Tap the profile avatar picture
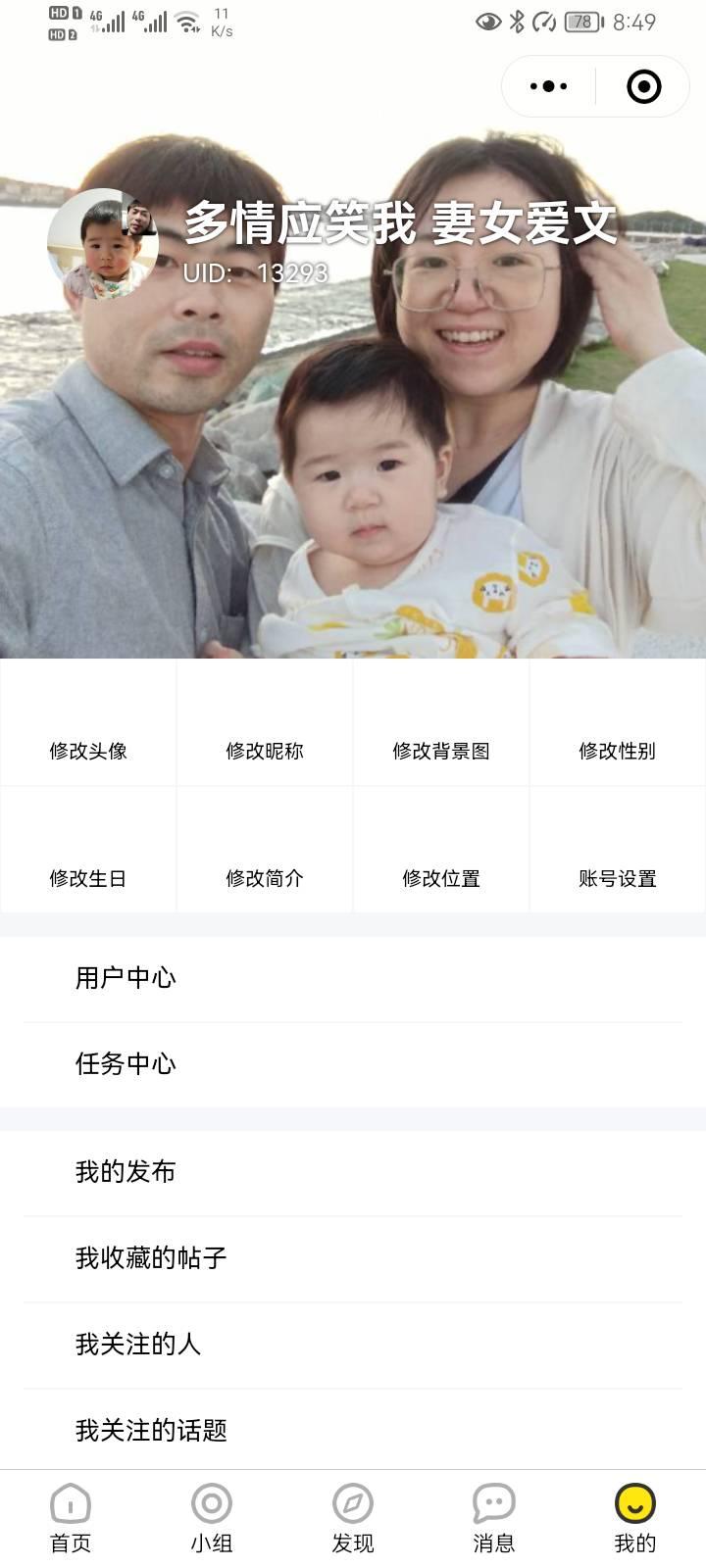This screenshot has height=1568, width=706. tap(103, 244)
